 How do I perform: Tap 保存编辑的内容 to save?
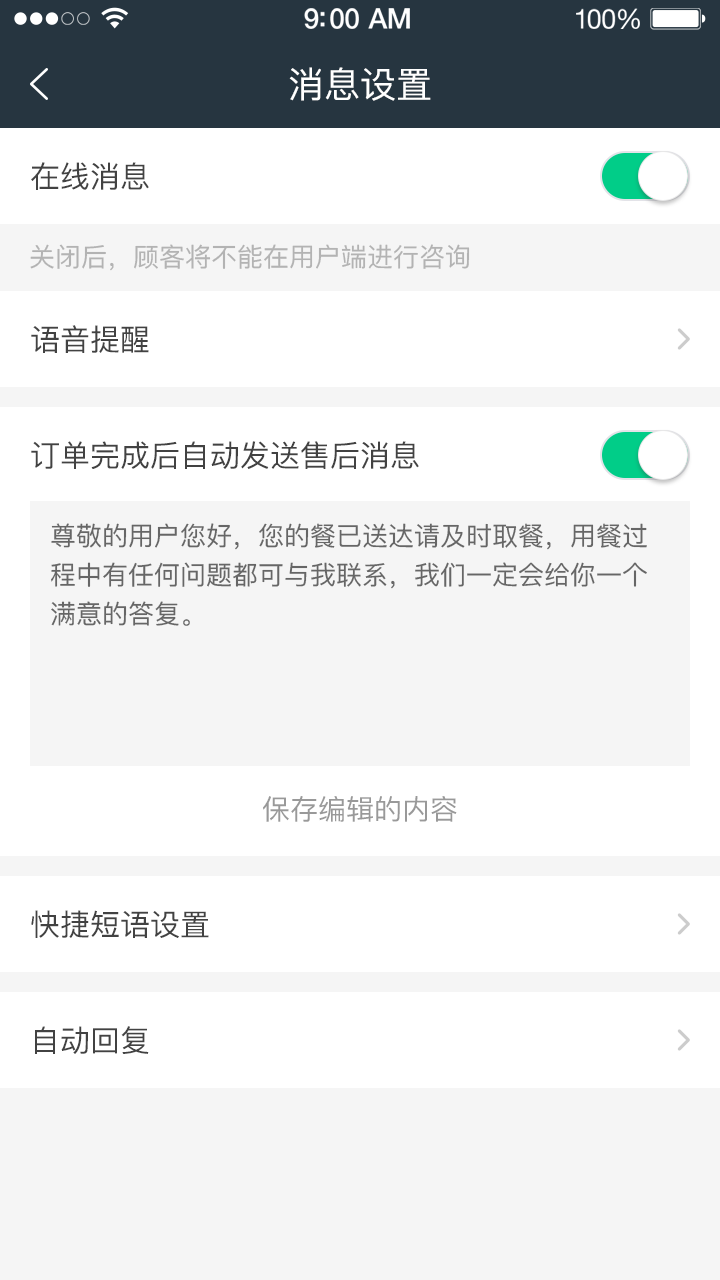click(x=360, y=809)
